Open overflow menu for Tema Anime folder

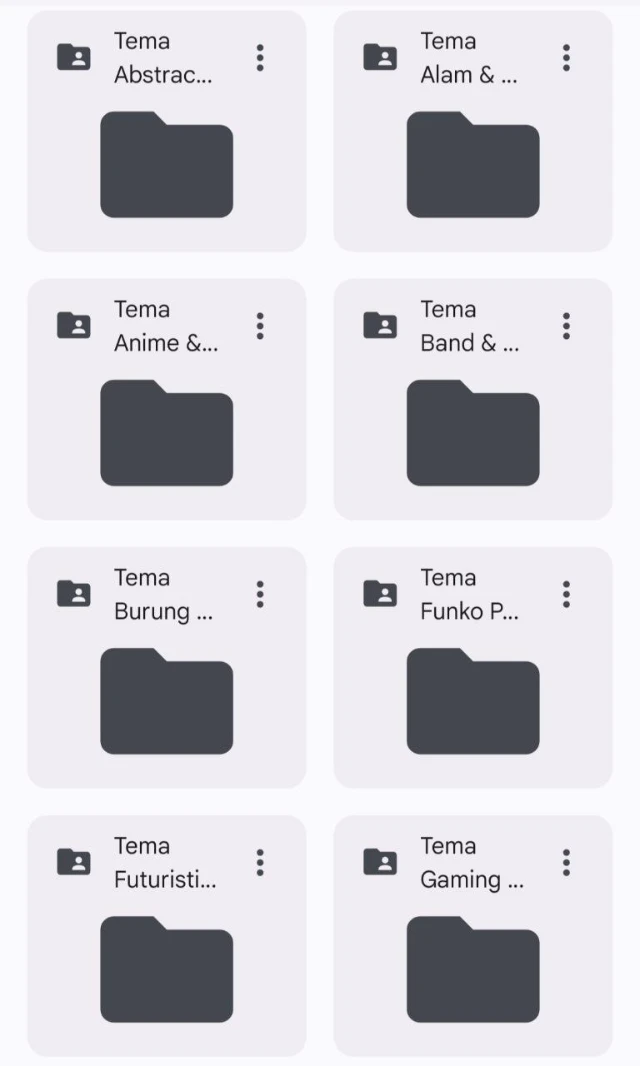point(260,326)
